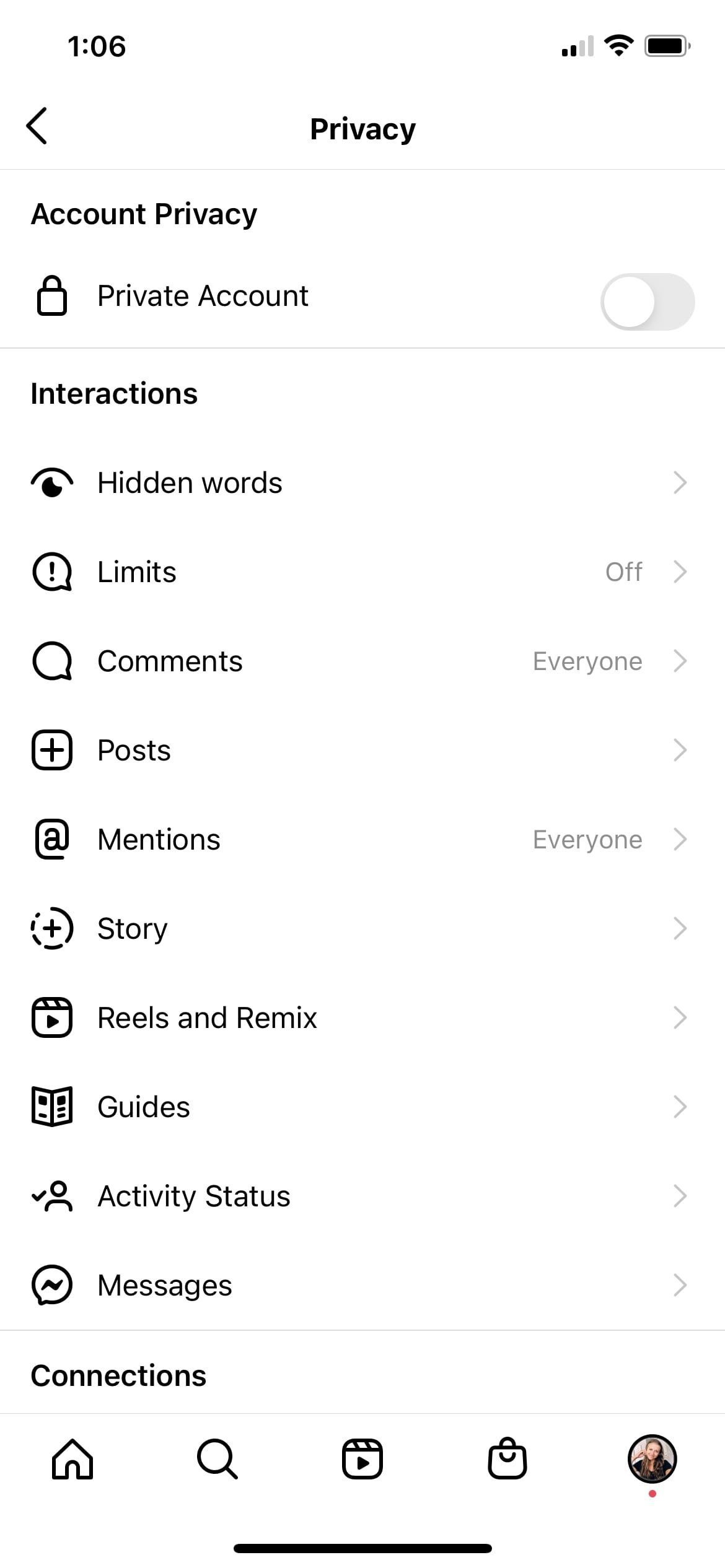Go to Home feed tab

click(x=72, y=1458)
